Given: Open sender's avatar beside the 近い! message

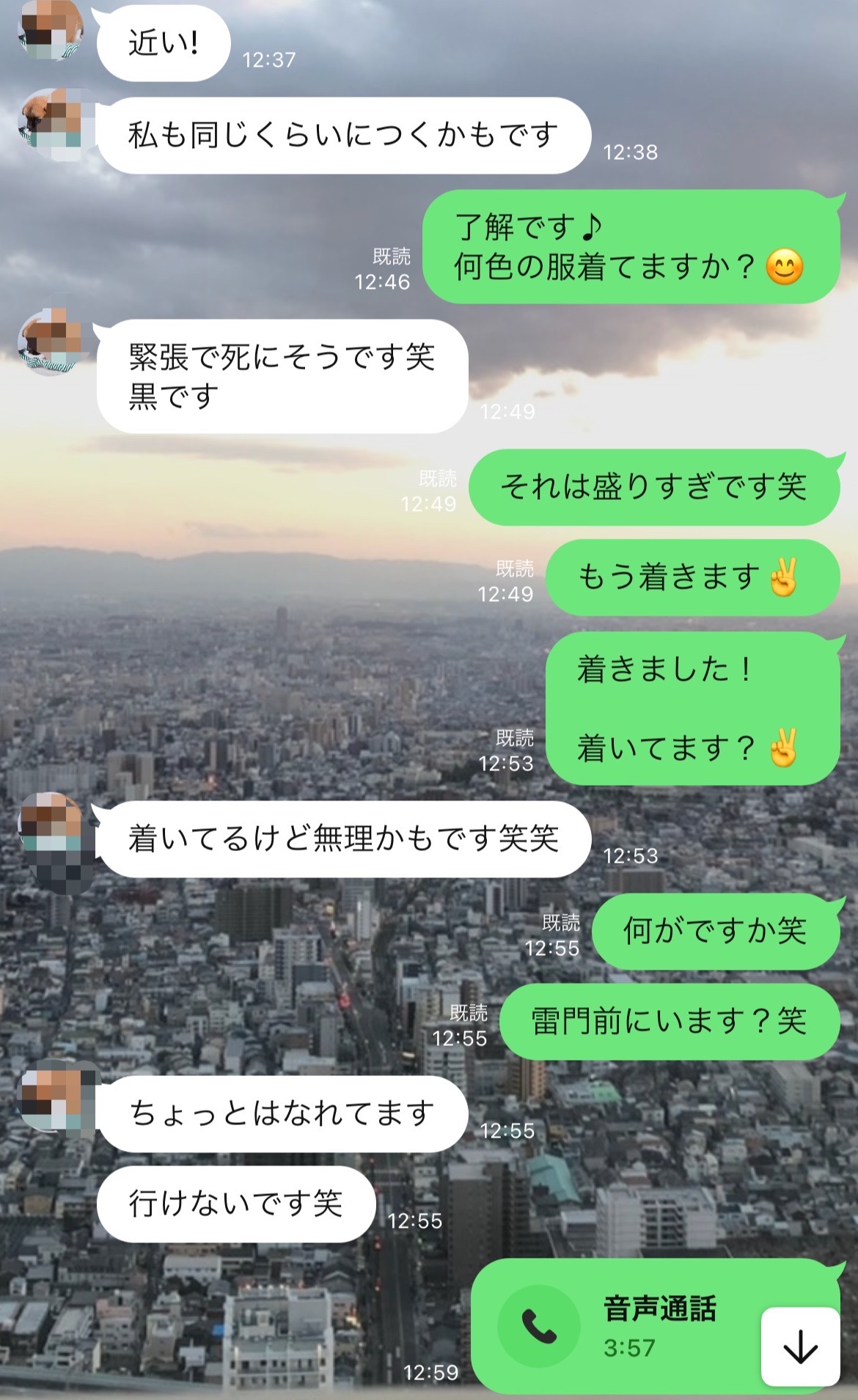Looking at the screenshot, I should pos(50,29).
